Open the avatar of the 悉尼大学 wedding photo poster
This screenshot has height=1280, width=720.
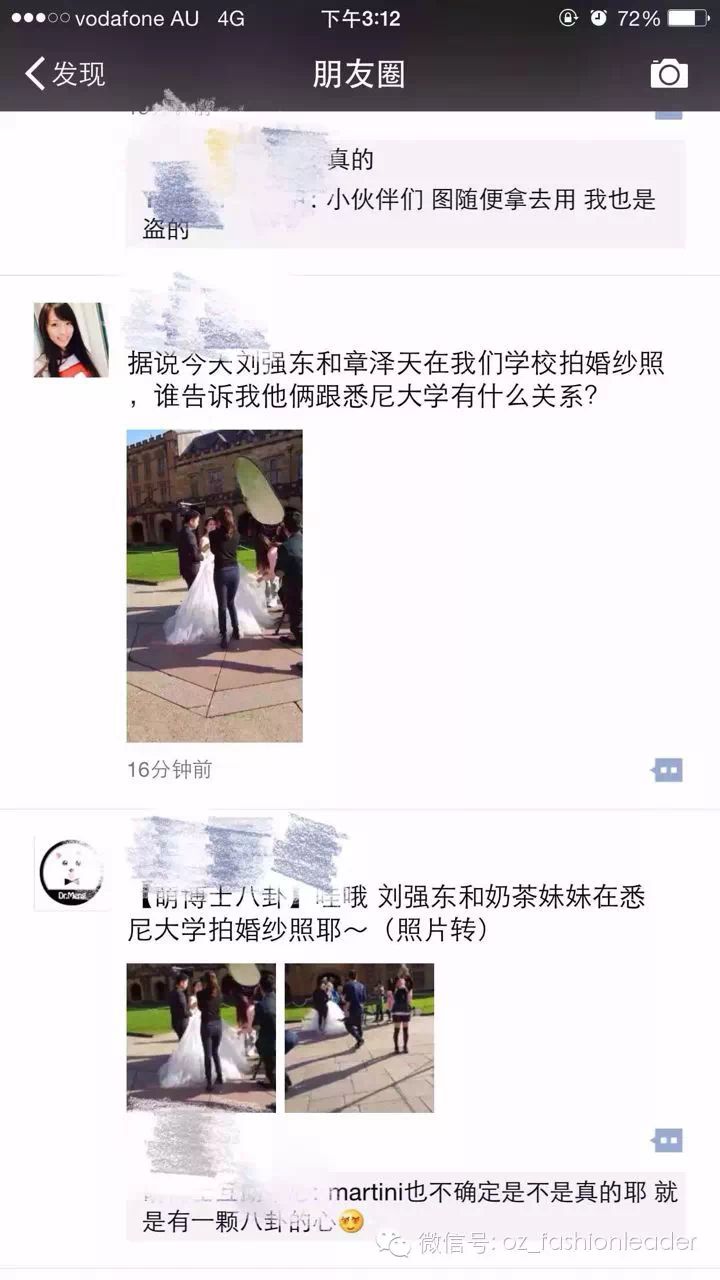[x=71, y=340]
